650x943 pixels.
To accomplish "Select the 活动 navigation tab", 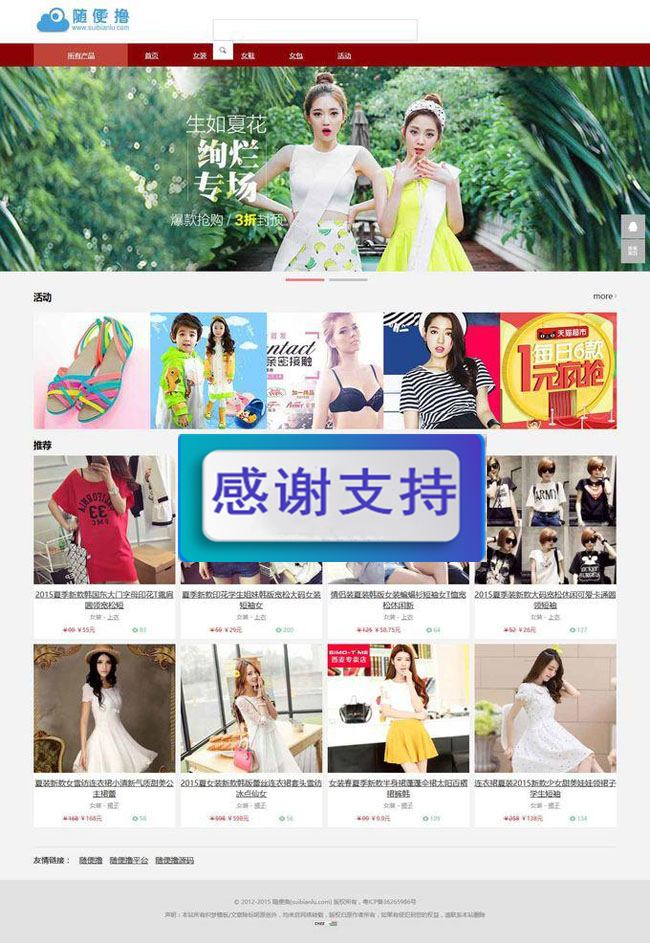I will coord(344,56).
